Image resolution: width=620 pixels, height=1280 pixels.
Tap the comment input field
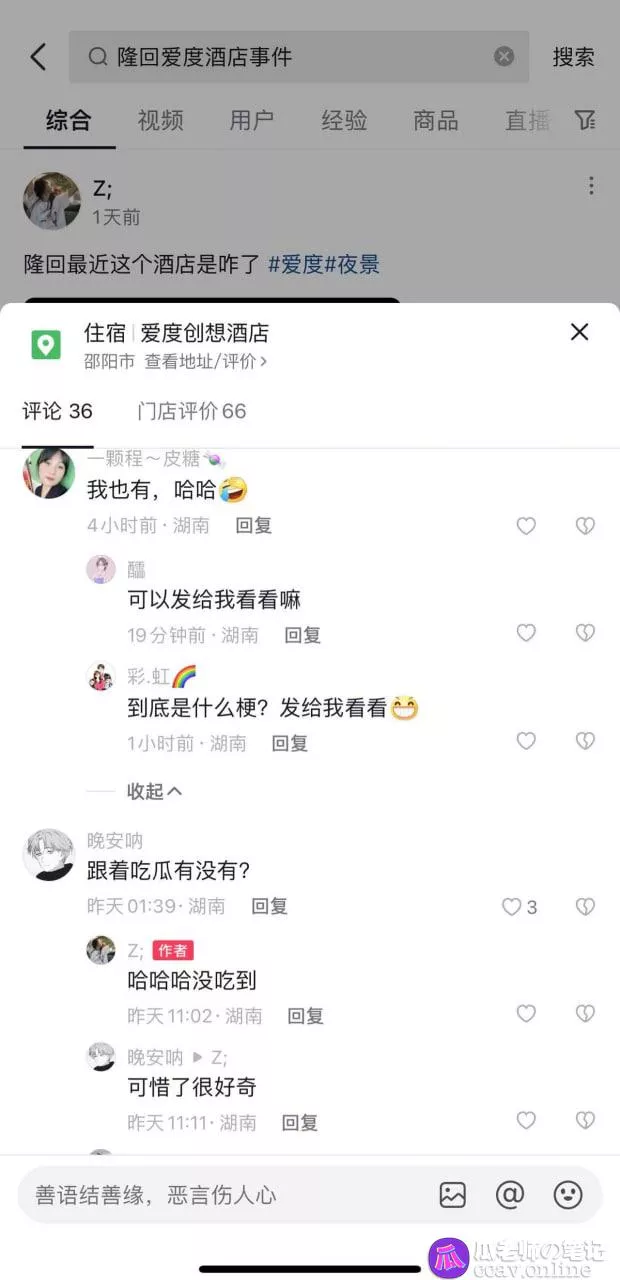click(x=220, y=1195)
